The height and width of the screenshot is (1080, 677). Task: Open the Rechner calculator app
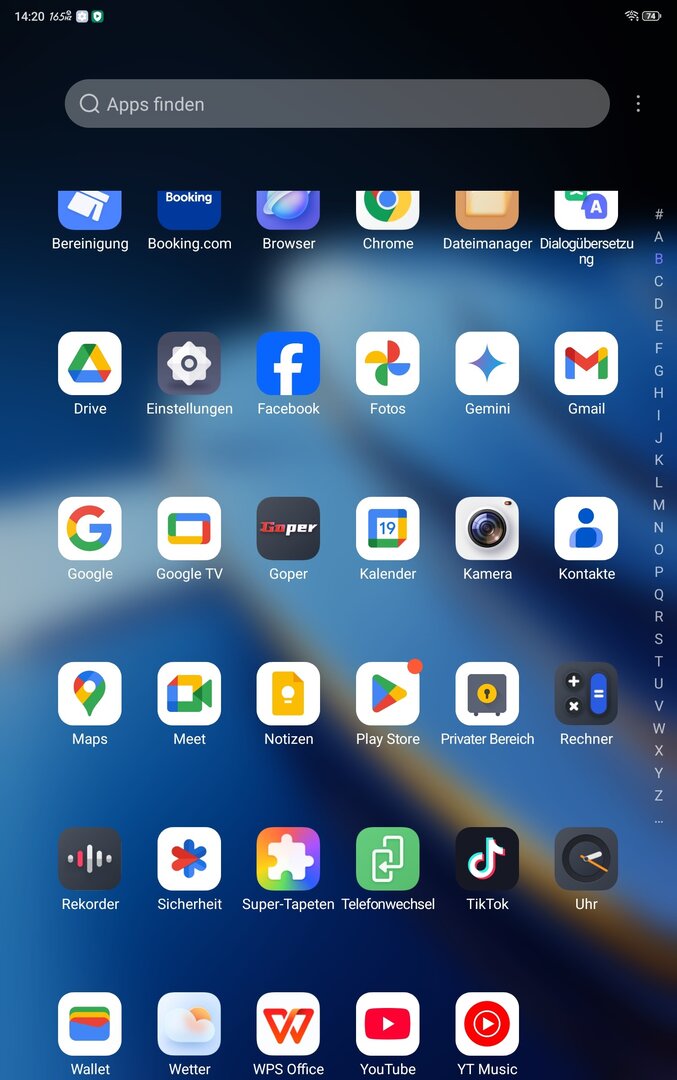(x=586, y=695)
